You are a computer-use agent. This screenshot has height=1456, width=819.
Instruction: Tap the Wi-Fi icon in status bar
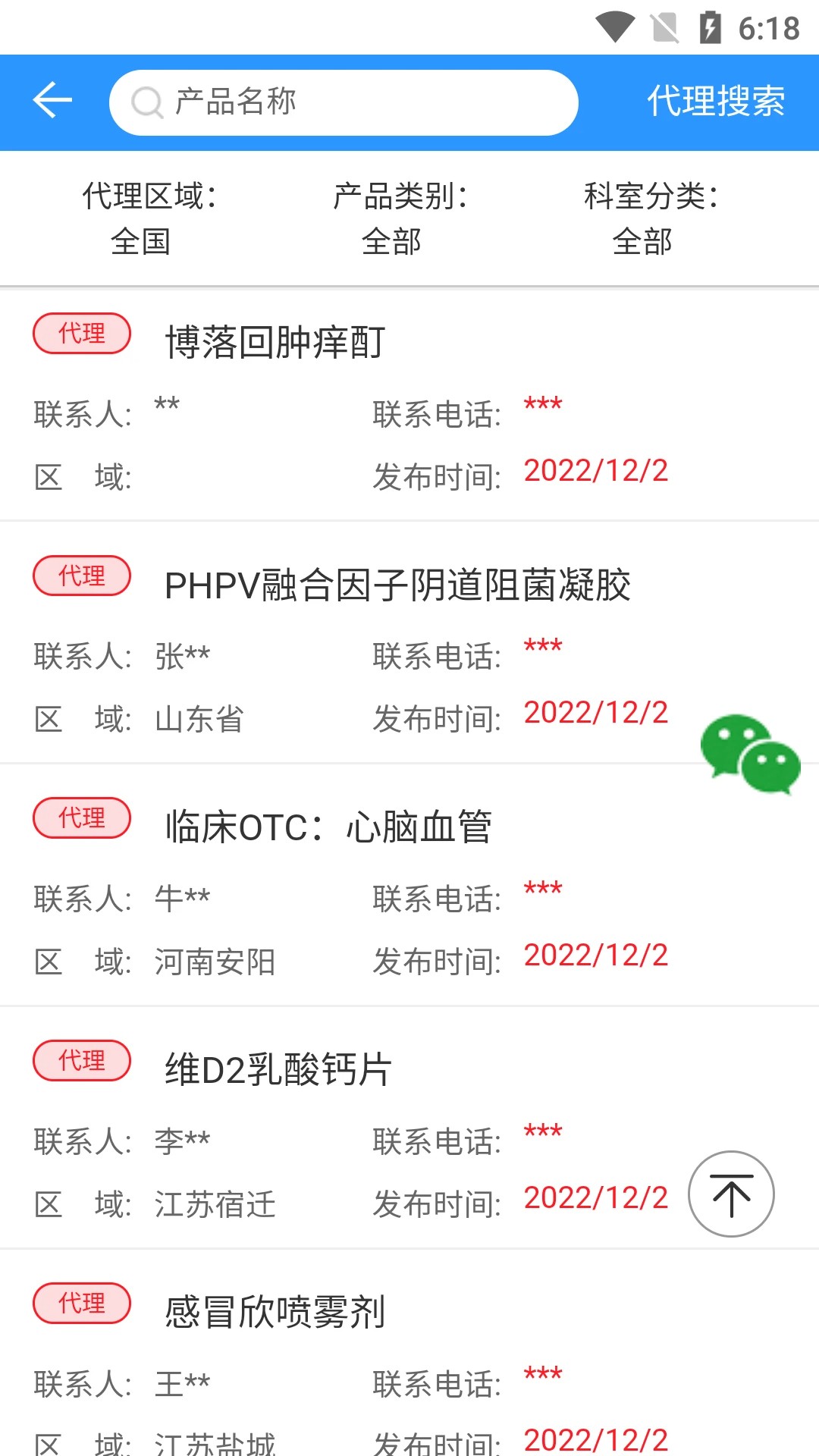point(616,24)
